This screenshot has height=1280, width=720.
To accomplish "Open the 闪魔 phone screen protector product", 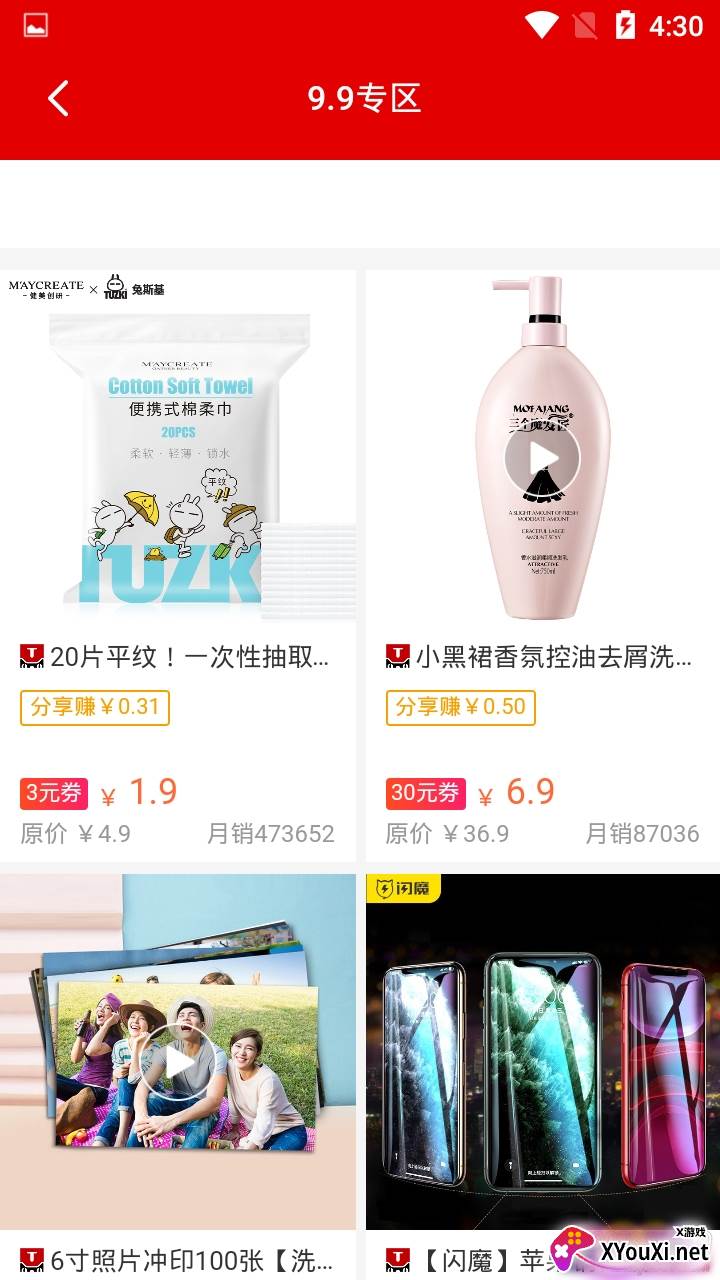I will 543,1077.
